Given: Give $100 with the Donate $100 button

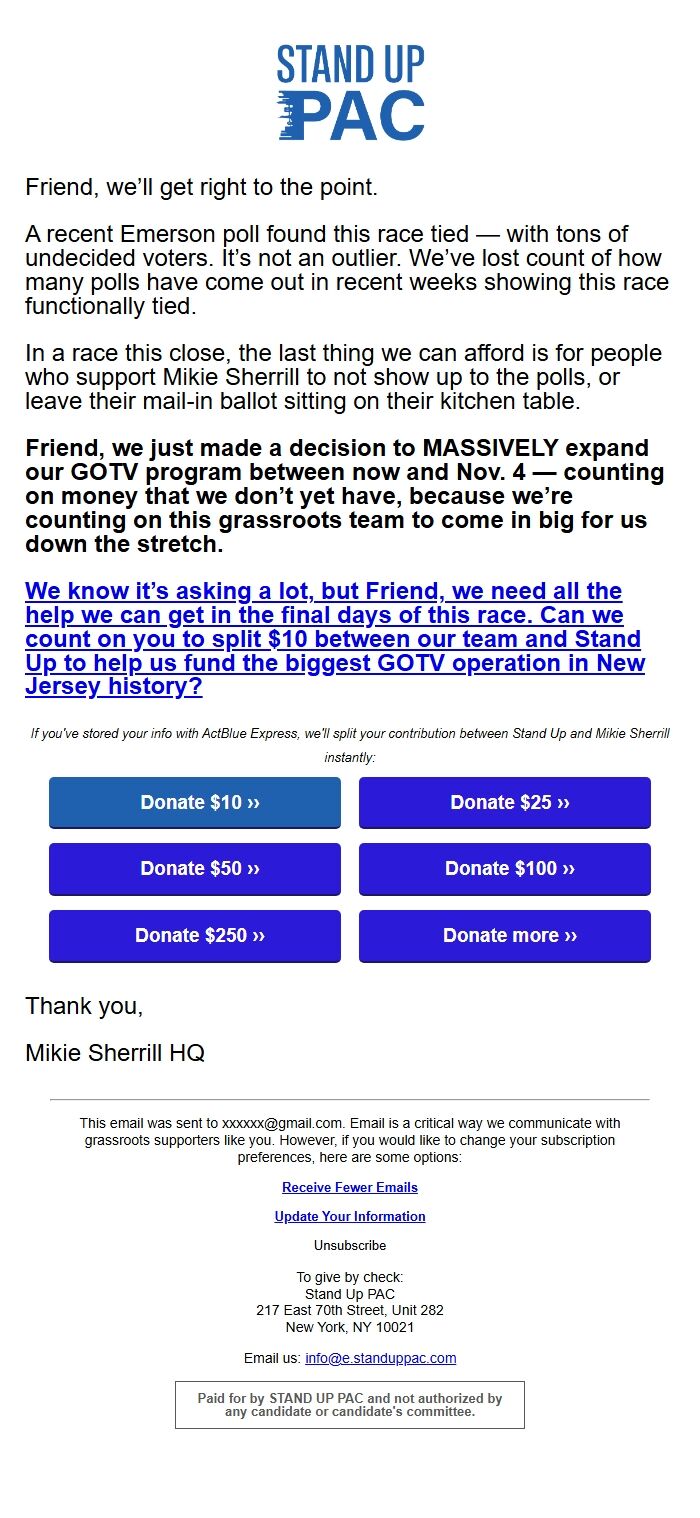Looking at the screenshot, I should 505,868.
